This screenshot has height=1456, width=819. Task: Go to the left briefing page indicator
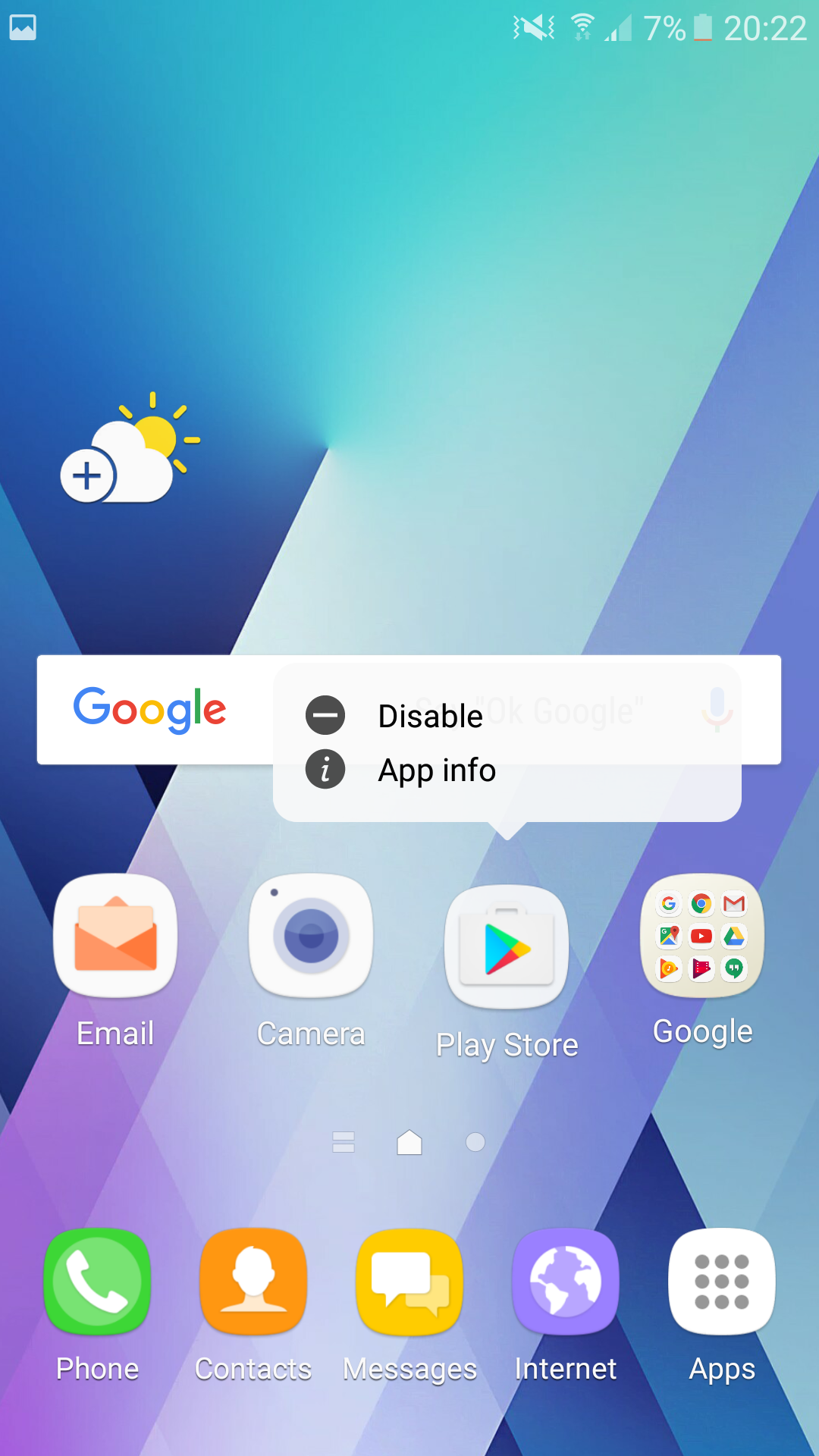click(344, 1142)
